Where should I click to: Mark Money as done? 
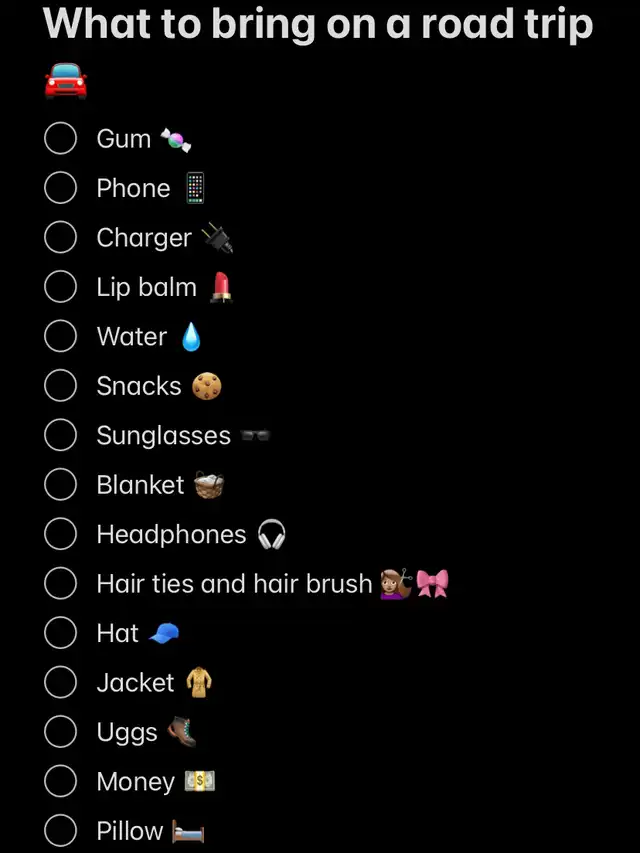[61, 781]
